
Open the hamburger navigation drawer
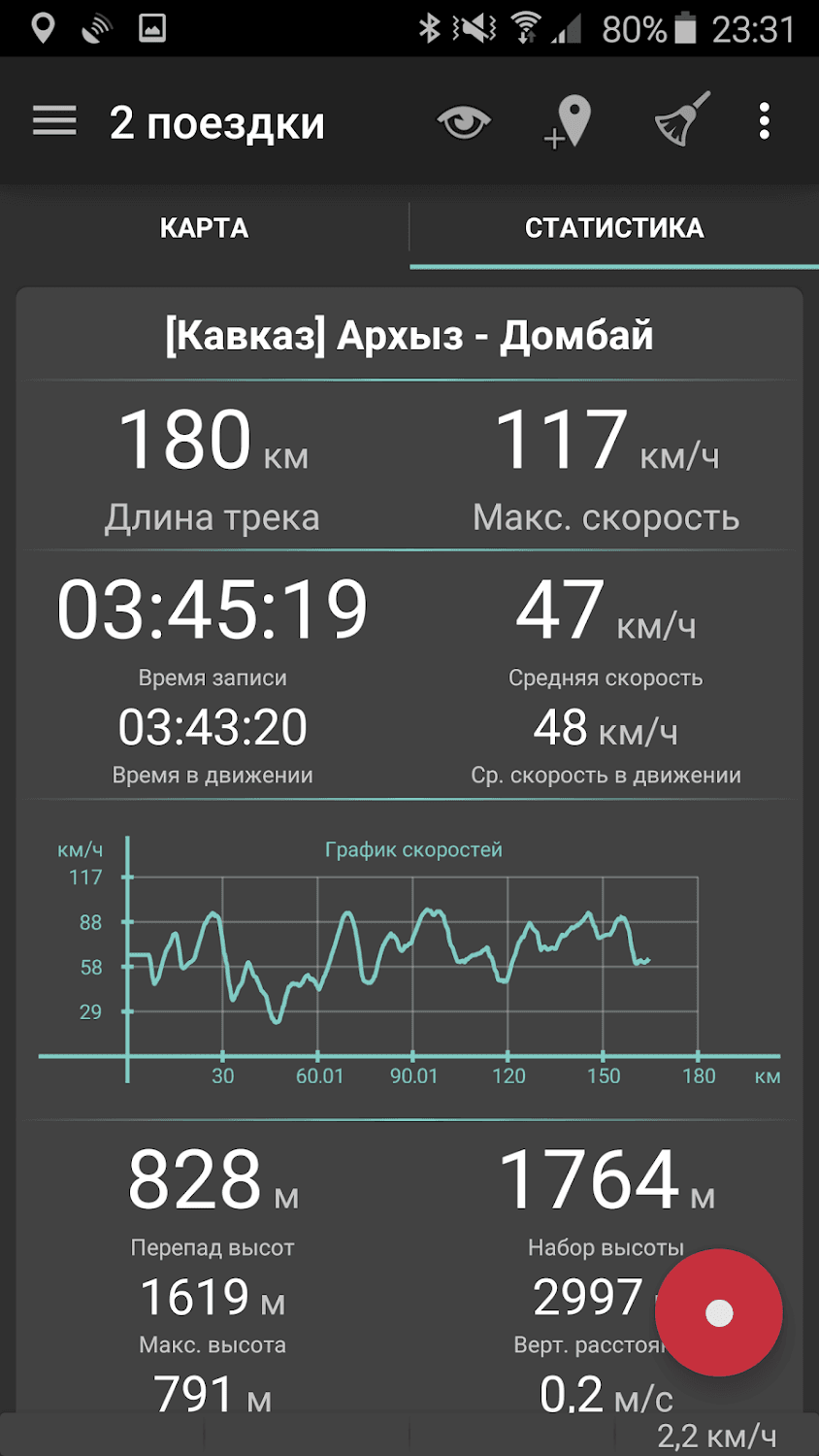click(x=54, y=122)
